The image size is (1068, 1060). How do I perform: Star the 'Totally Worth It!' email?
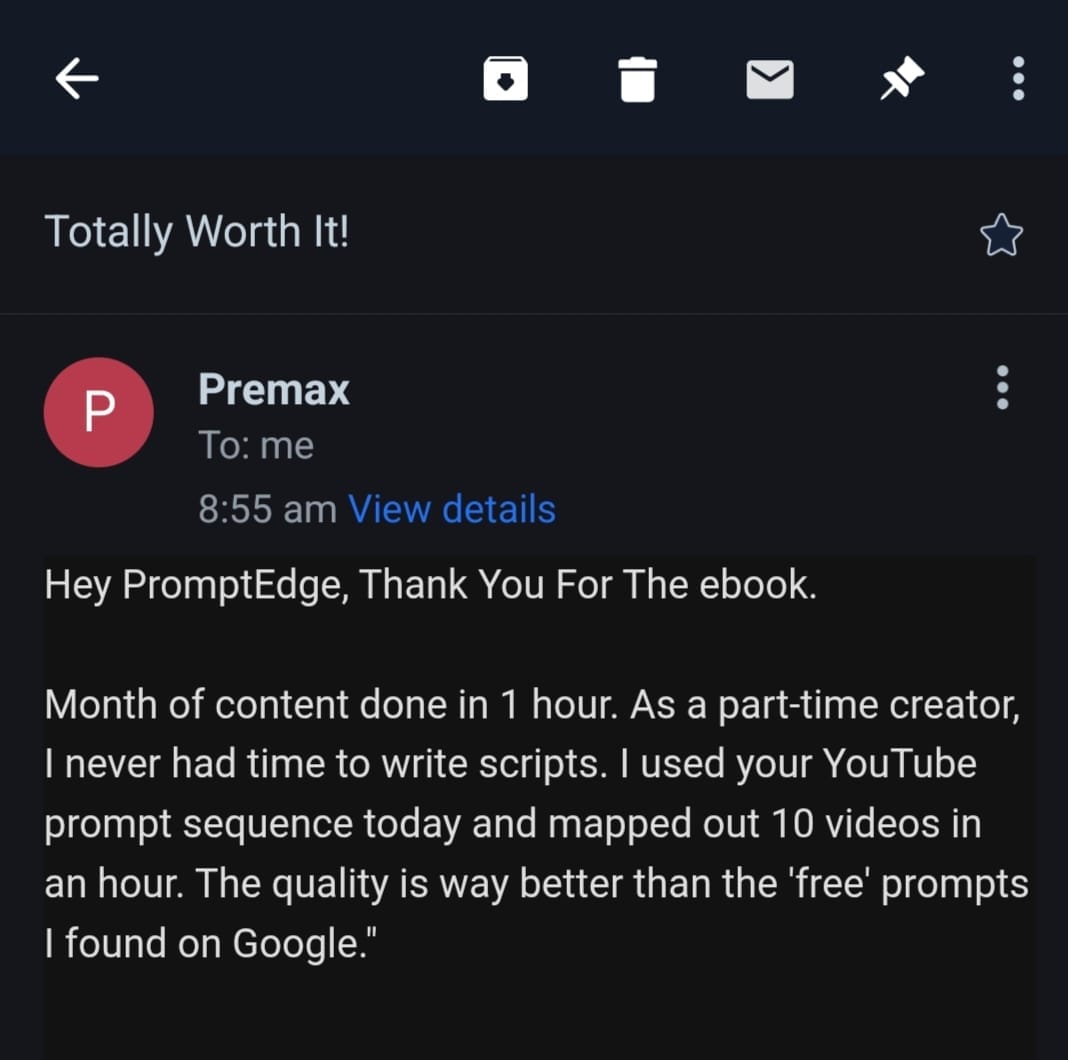(x=1001, y=236)
